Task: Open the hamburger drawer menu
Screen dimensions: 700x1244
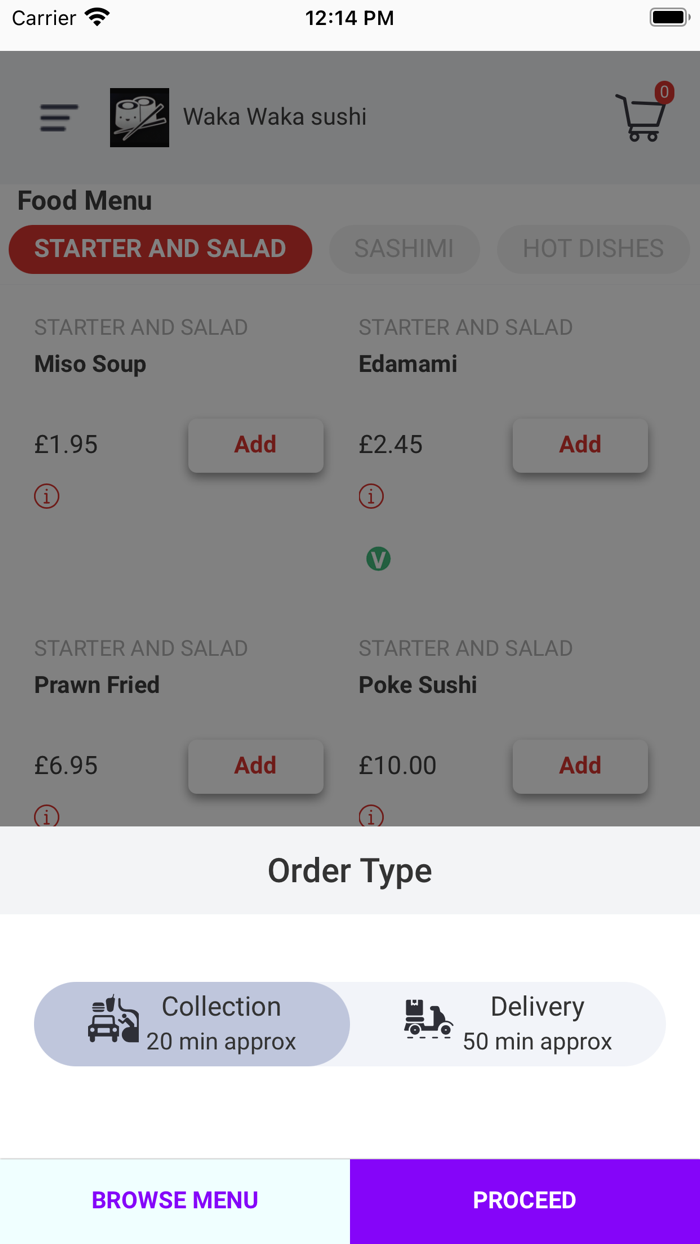Action: click(x=59, y=118)
